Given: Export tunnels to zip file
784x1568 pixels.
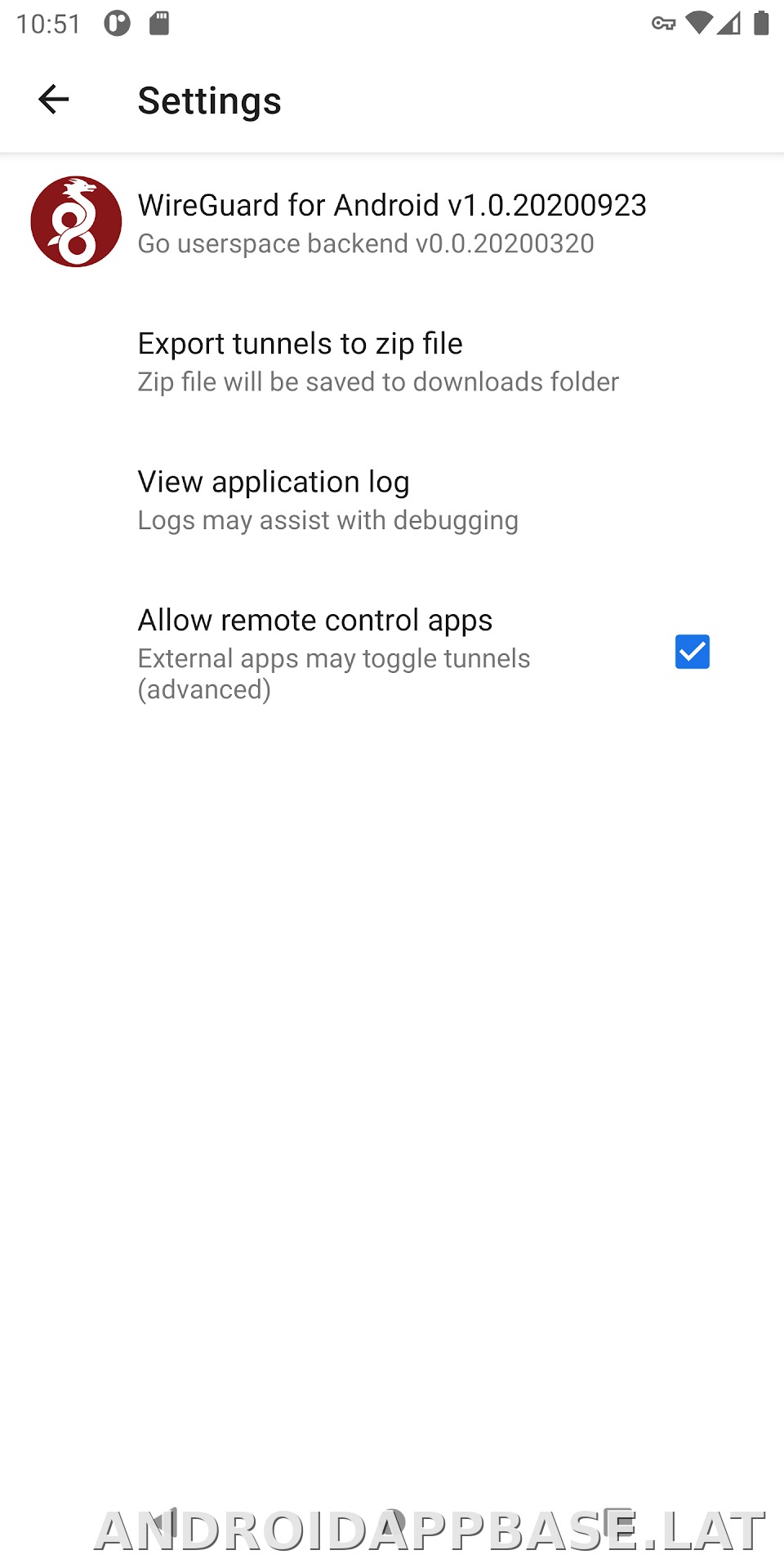Looking at the screenshot, I should point(392,361).
